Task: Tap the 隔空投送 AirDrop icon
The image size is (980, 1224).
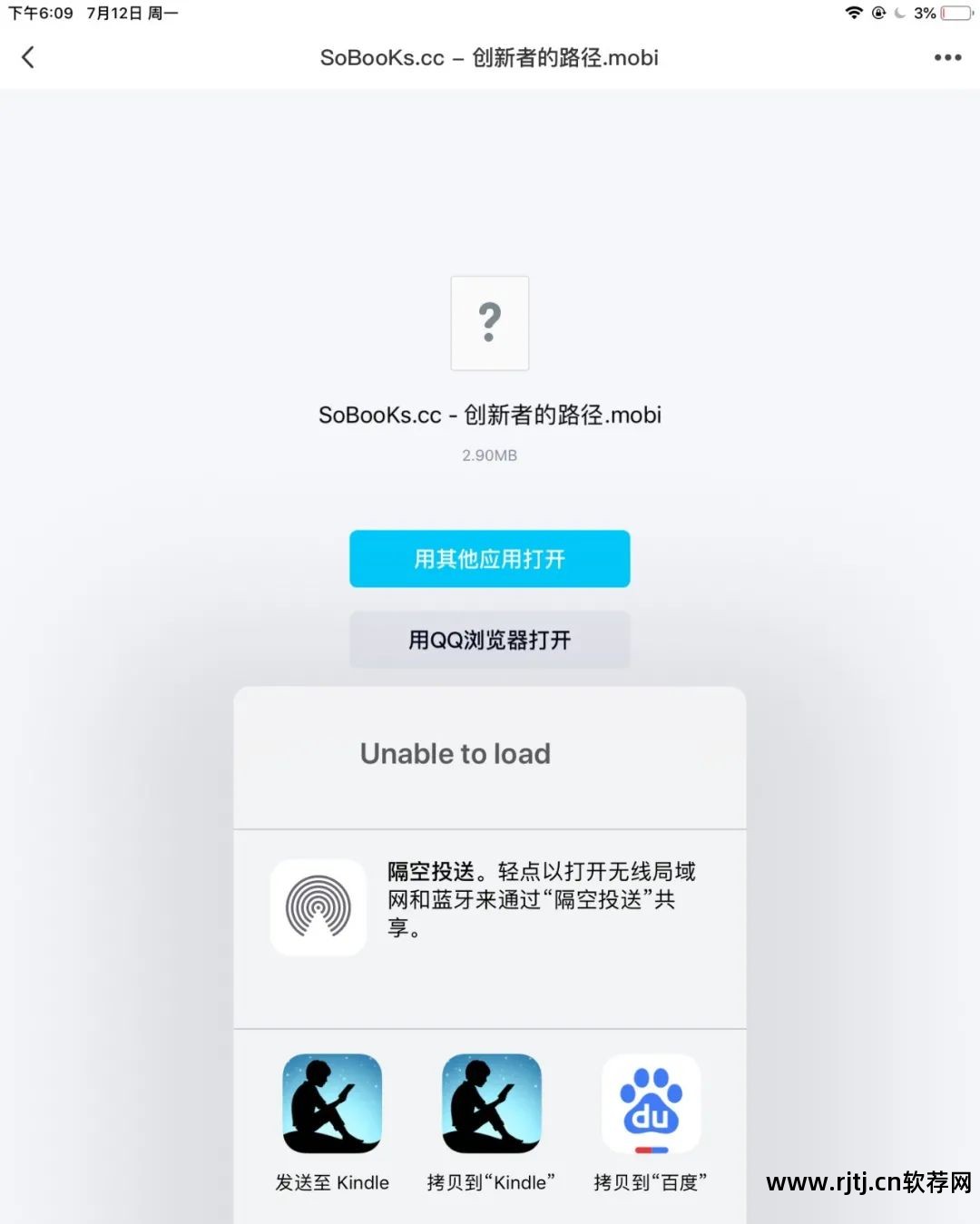Action: [318, 906]
